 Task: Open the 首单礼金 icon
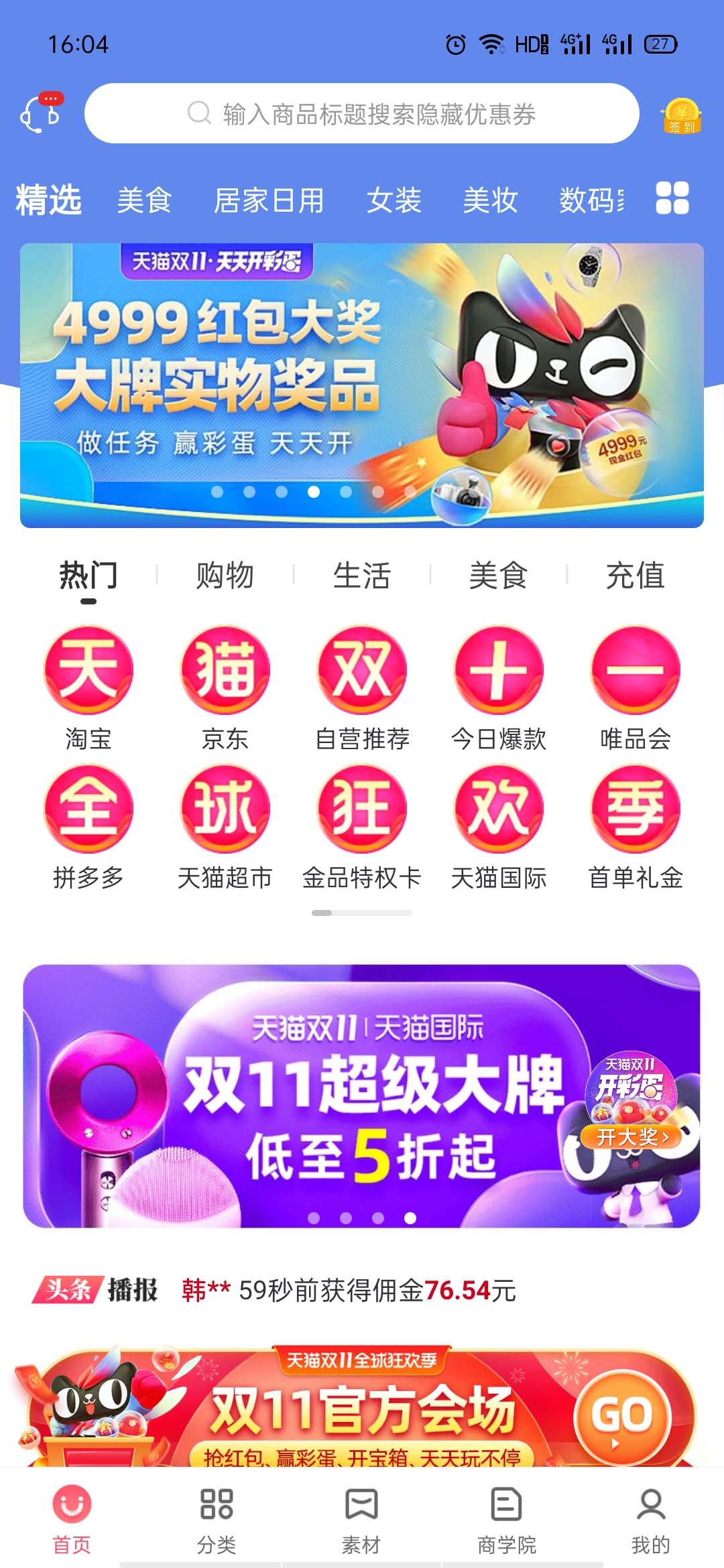coord(633,811)
